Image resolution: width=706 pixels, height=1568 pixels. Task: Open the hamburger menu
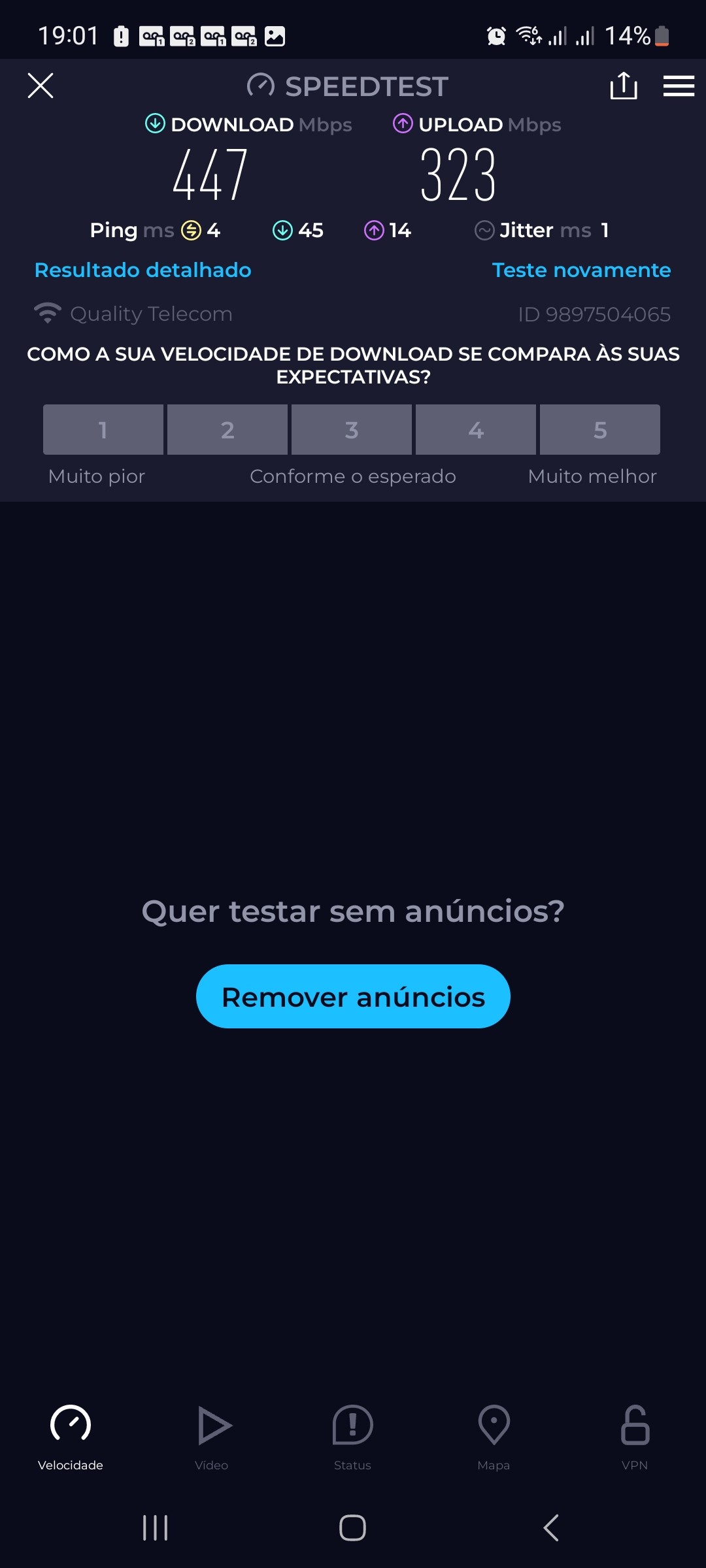click(x=679, y=86)
